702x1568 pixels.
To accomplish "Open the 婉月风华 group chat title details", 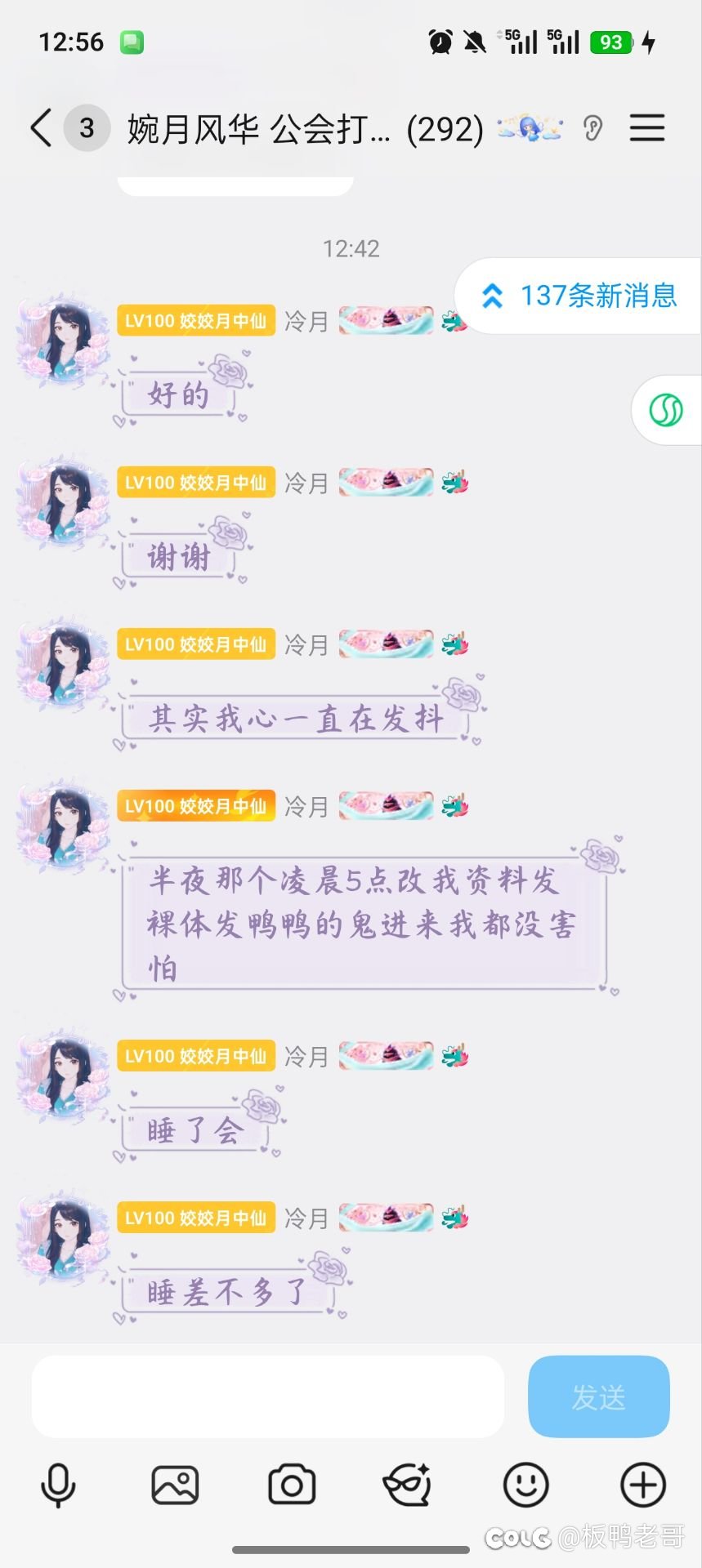I will click(305, 129).
